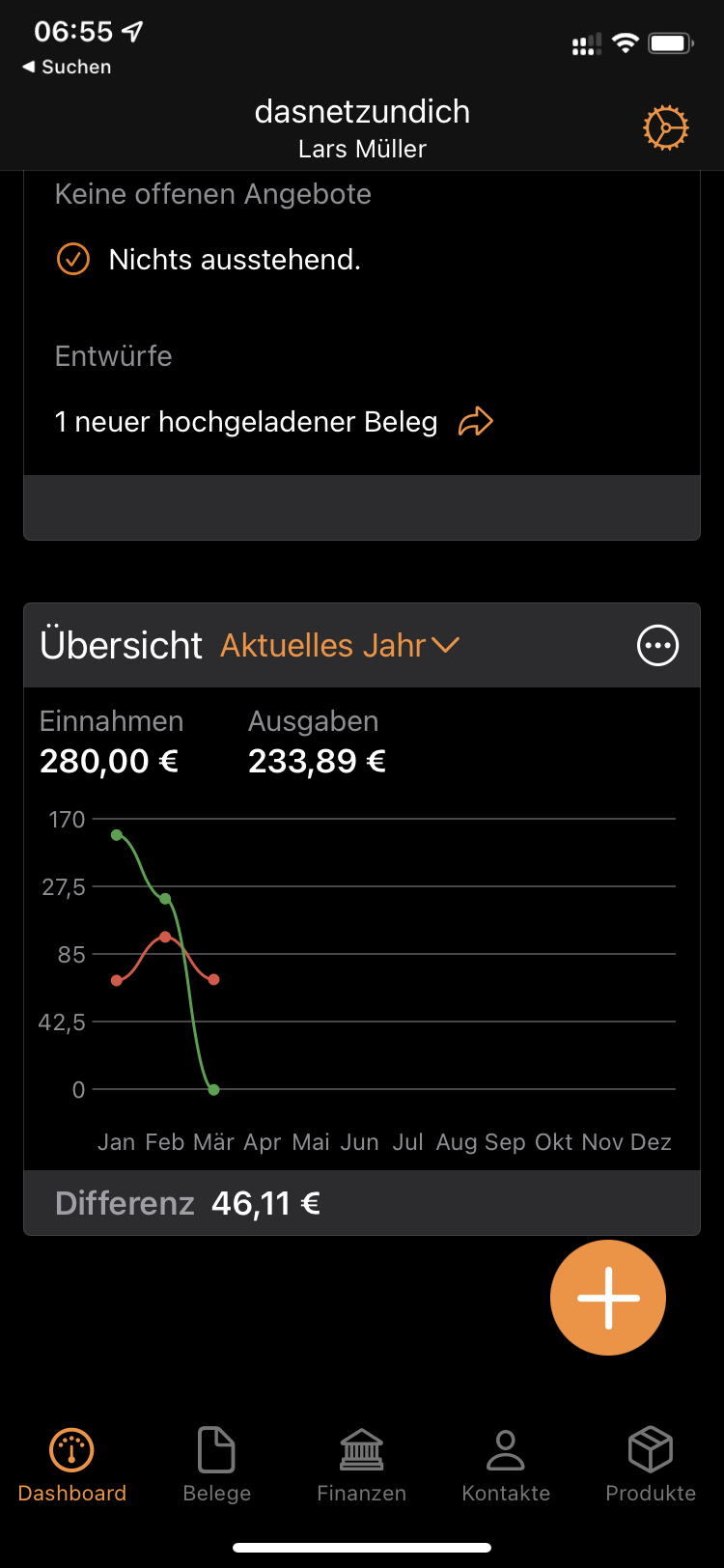
Task: Return to Suchen via back link
Action: tap(67, 67)
